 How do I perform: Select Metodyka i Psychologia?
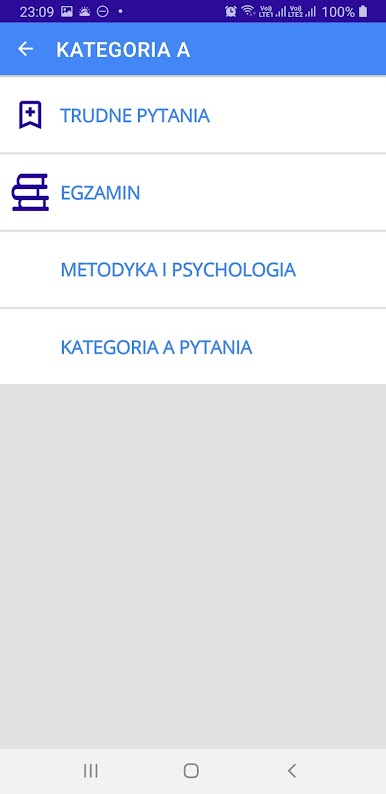click(193, 269)
